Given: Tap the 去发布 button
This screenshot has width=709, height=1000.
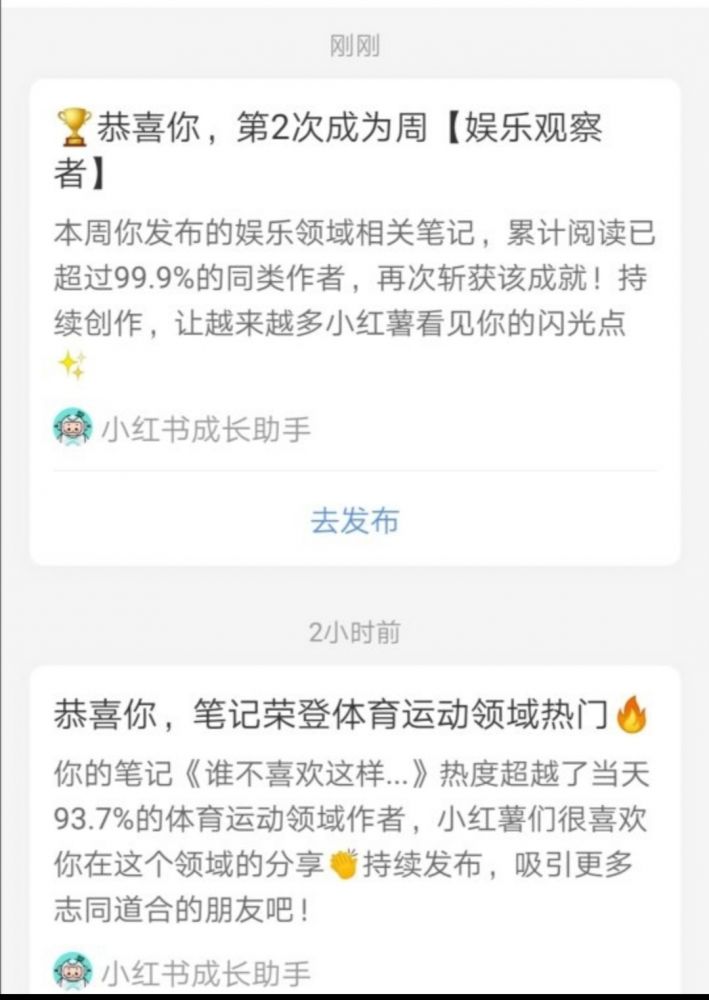Looking at the screenshot, I should point(354,521).
